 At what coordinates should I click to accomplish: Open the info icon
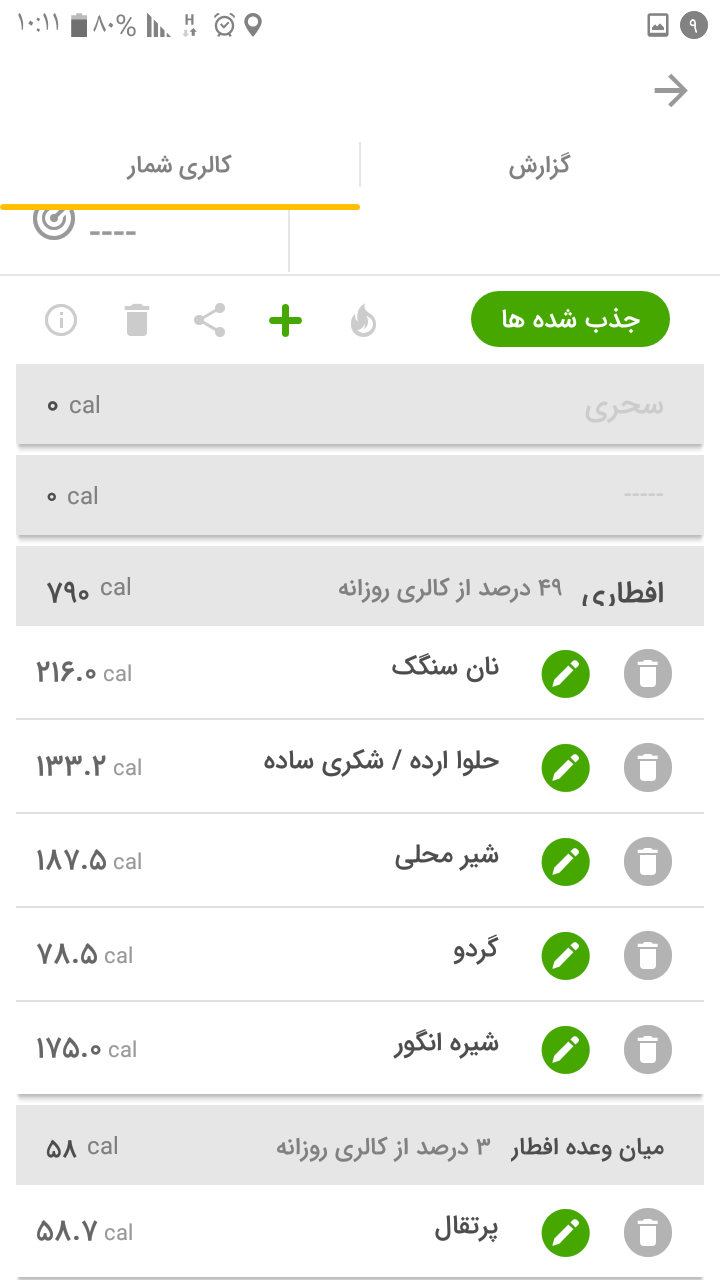click(61, 321)
